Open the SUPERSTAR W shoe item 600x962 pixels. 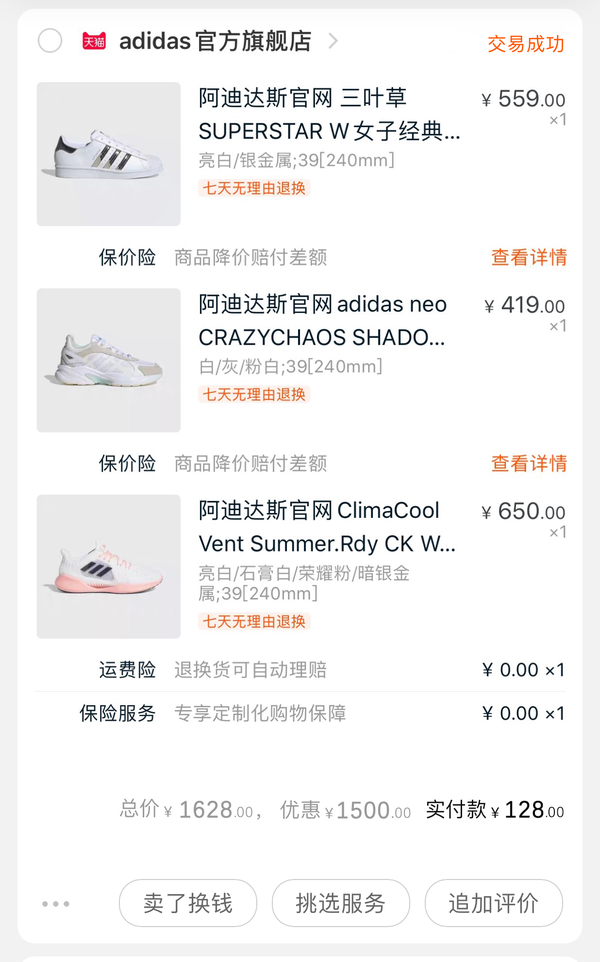pos(329,115)
